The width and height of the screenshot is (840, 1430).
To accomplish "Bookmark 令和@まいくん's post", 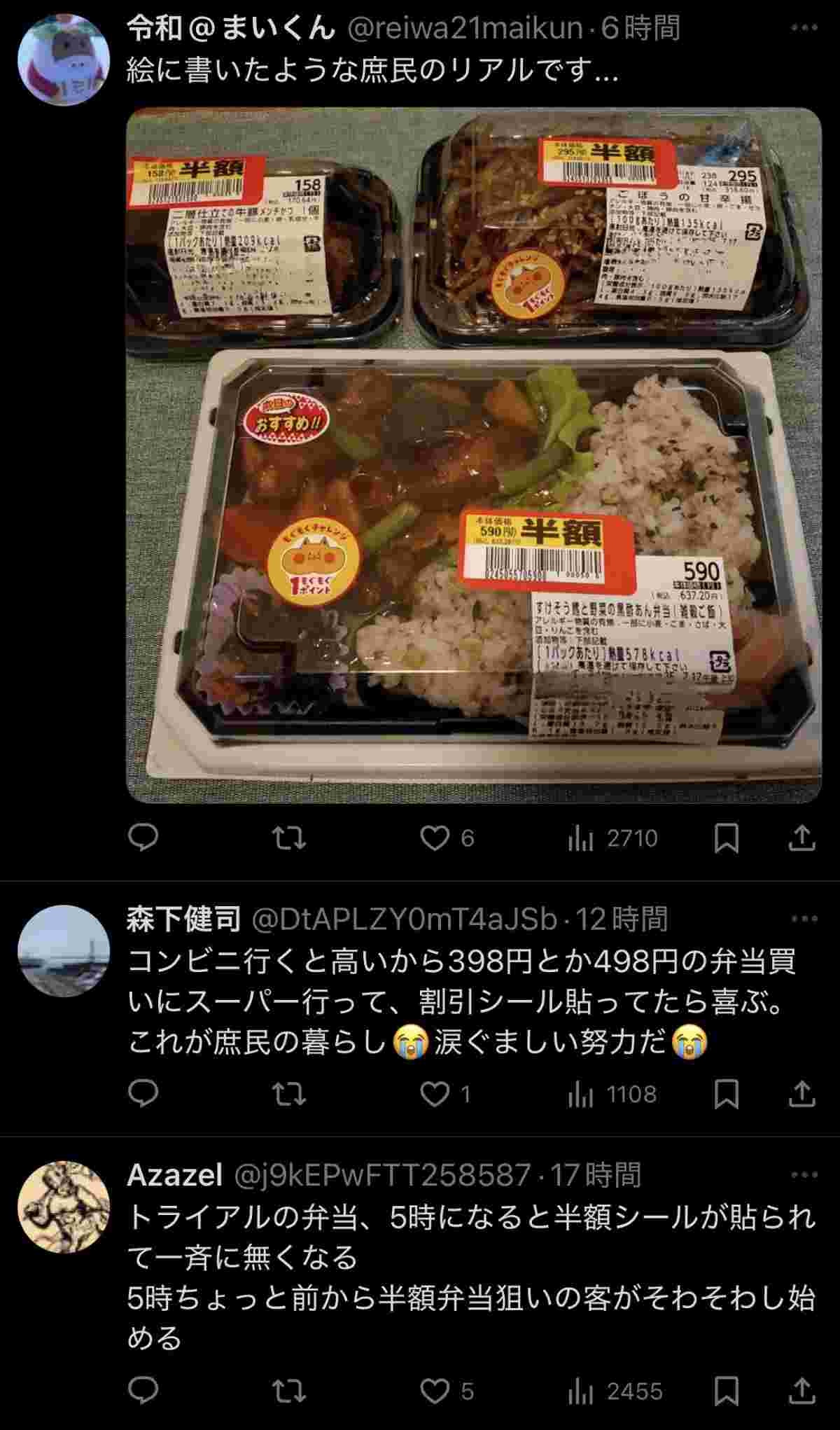I will pos(727,838).
